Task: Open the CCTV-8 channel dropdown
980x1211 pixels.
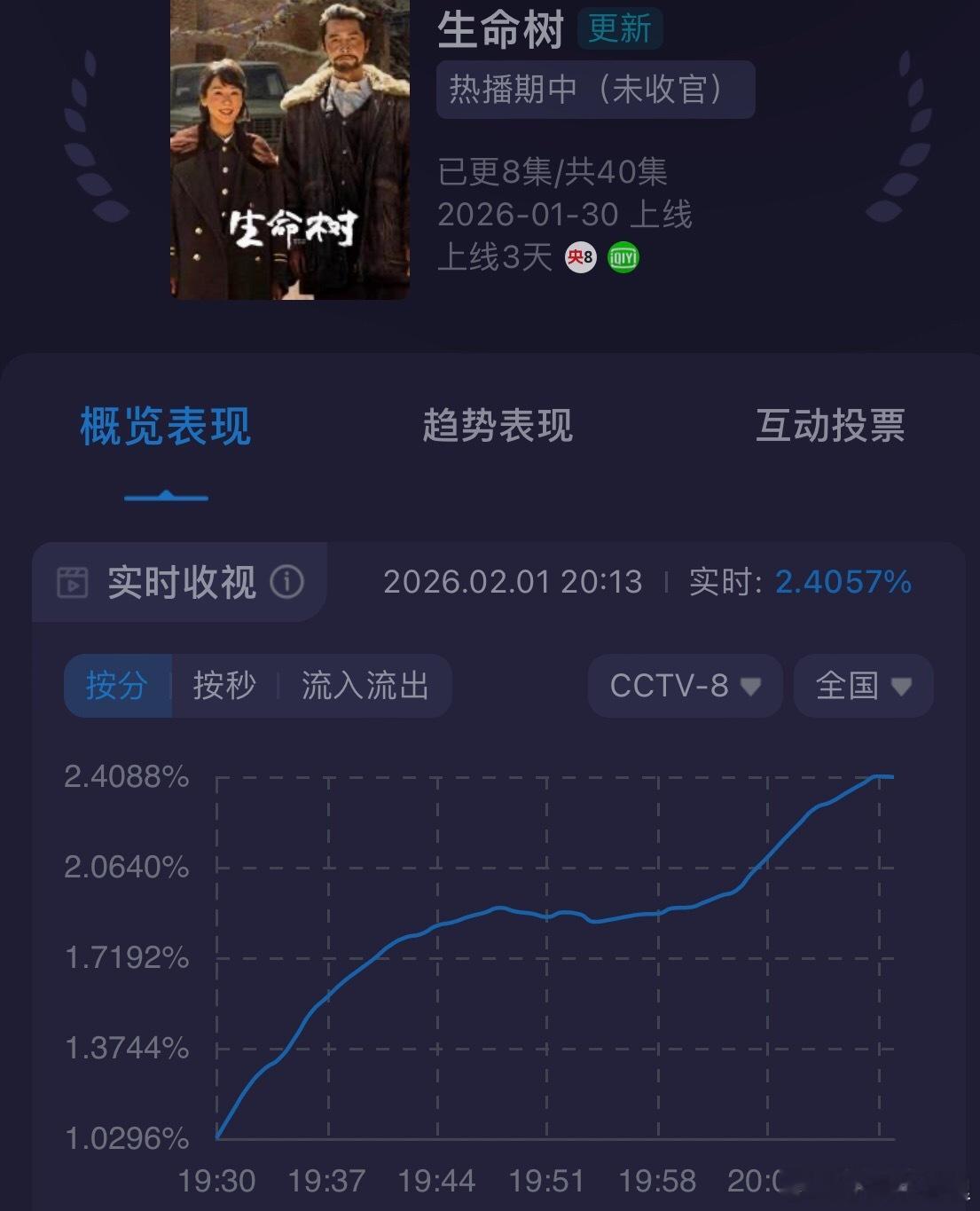Action: click(x=683, y=685)
